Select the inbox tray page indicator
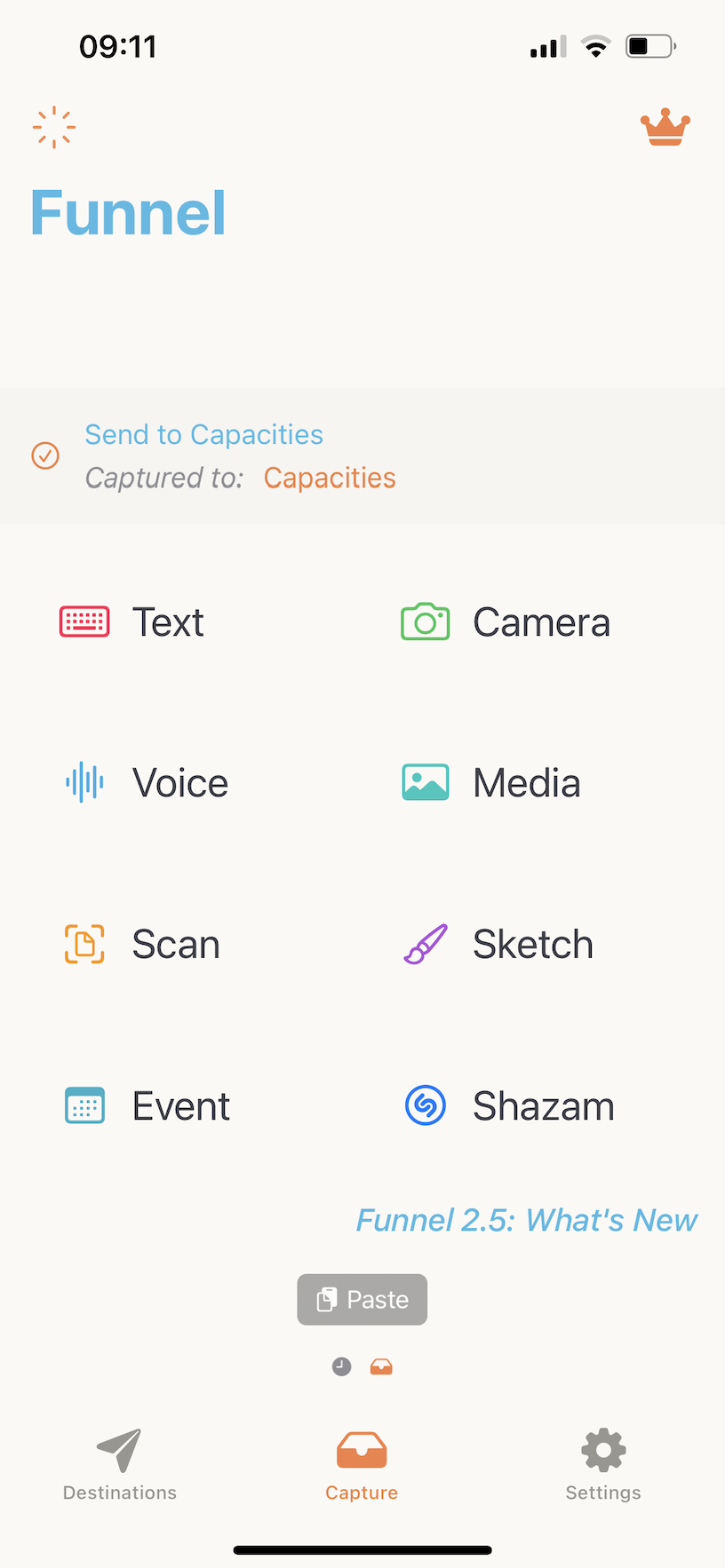This screenshot has height=1568, width=725. 381,1366
